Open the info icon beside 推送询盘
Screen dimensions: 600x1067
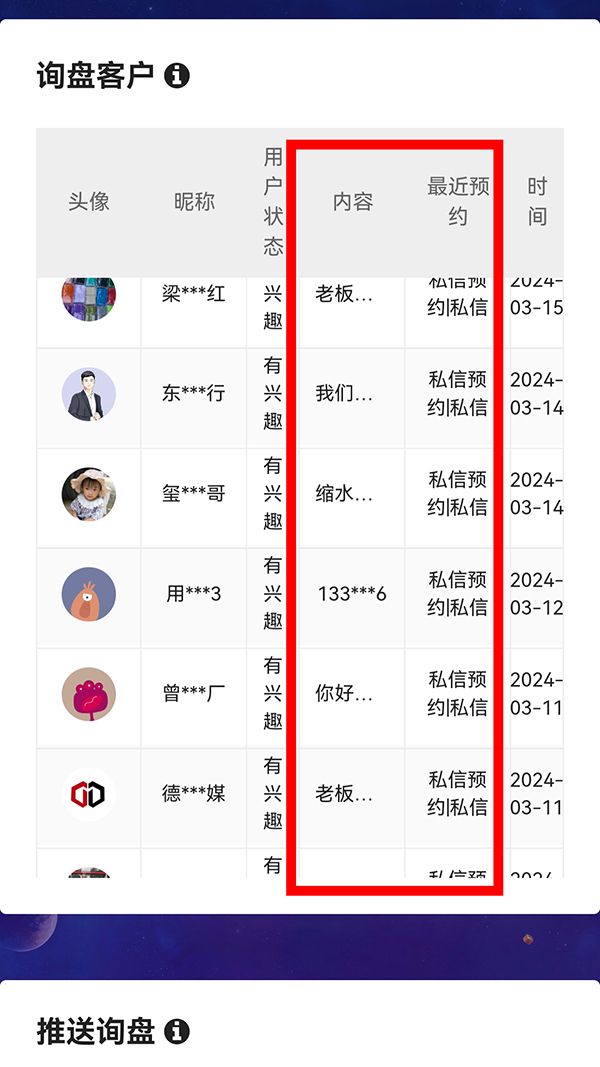(177, 1031)
